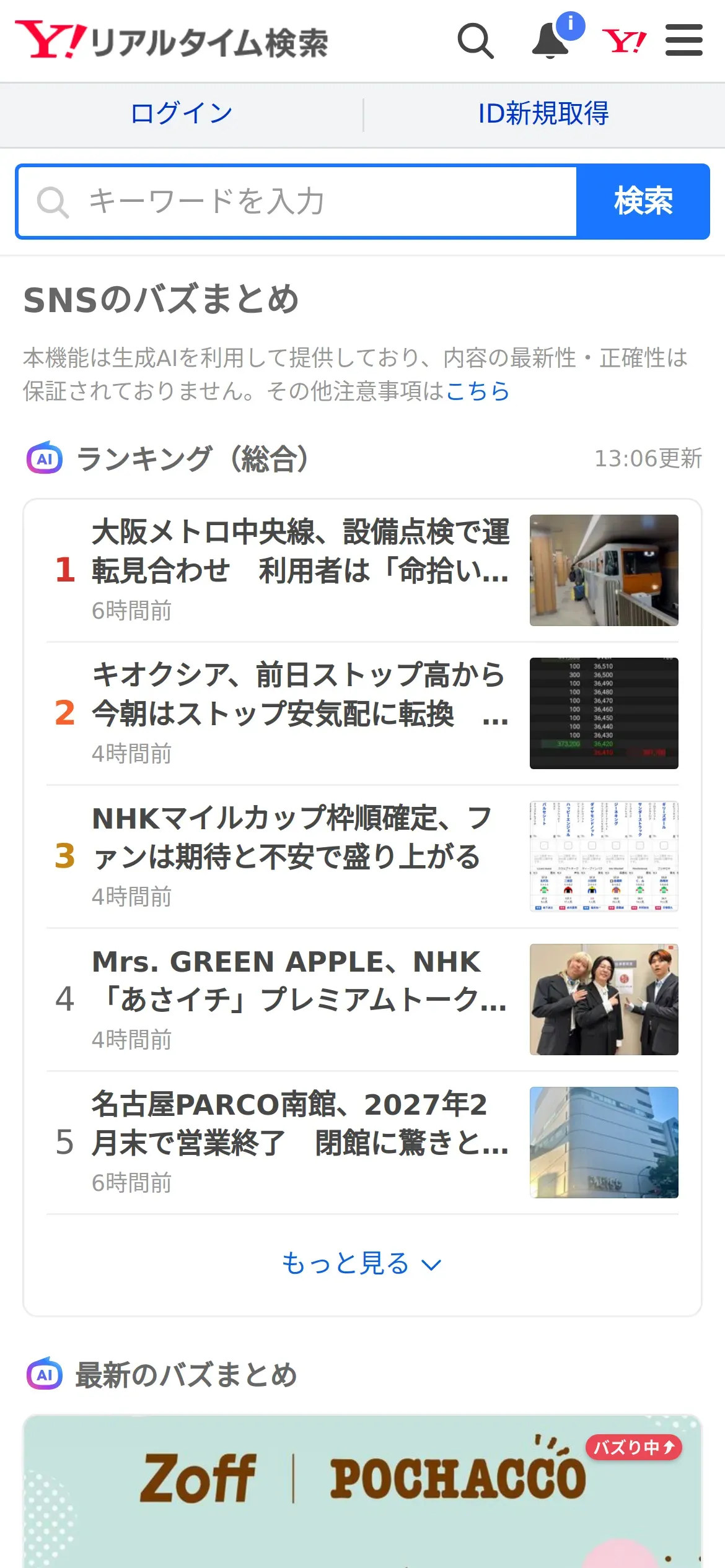Tap the ログイン link
Screen dimensions: 725x1568
[x=182, y=113]
